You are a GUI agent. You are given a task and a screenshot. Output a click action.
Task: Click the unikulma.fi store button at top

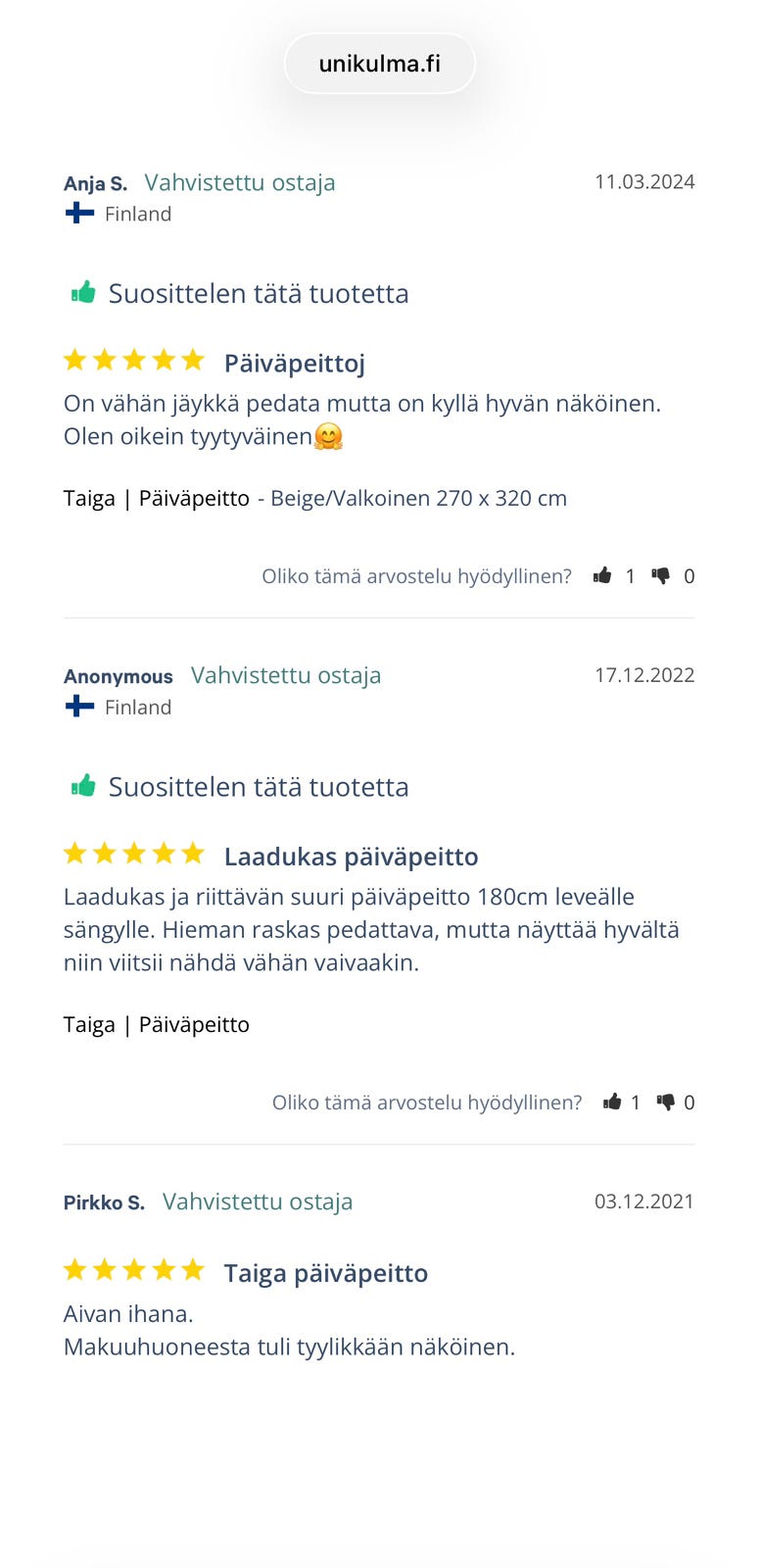pyautogui.click(x=380, y=63)
